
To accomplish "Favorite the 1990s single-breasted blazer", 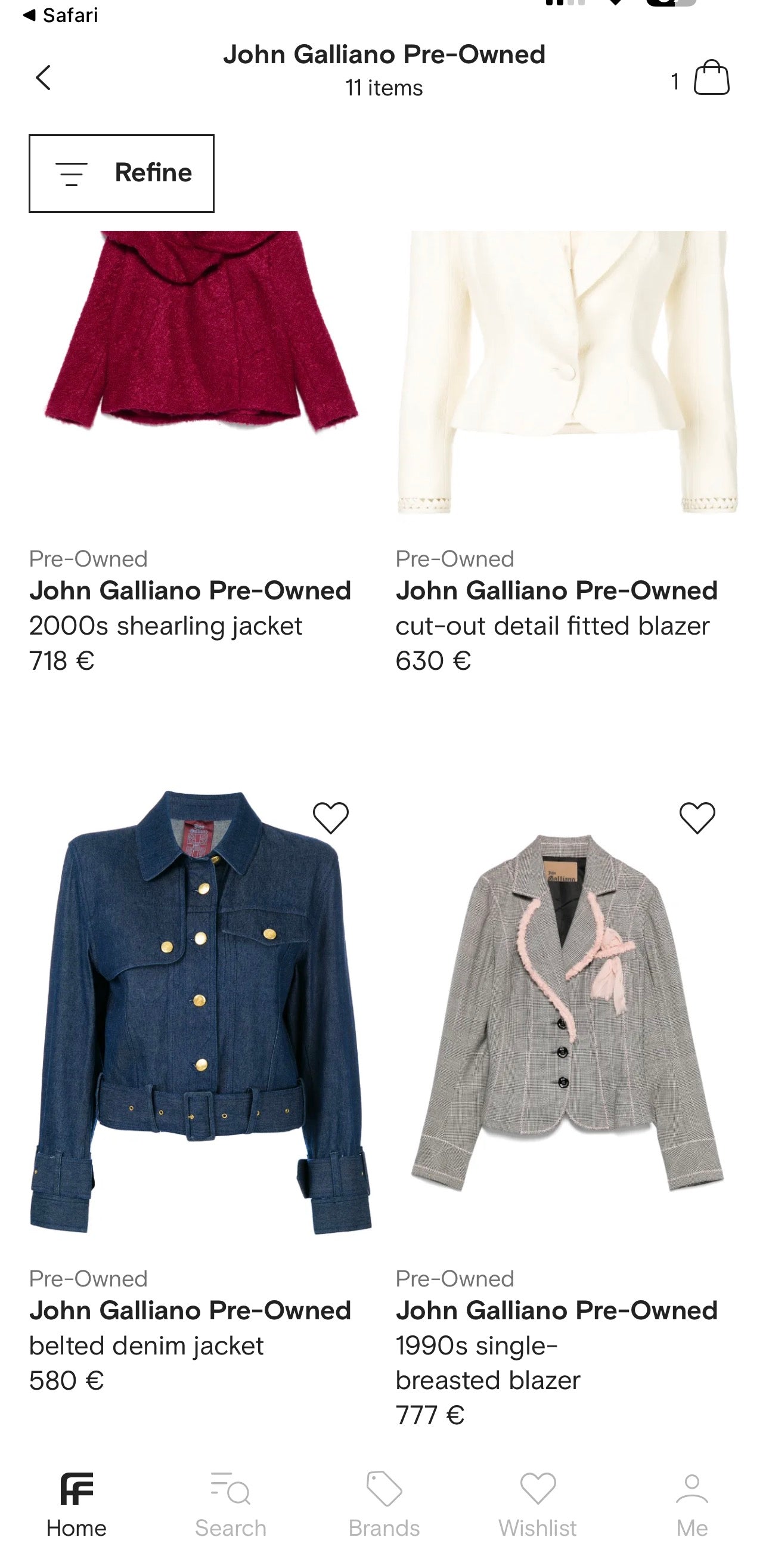I will pos(696,819).
